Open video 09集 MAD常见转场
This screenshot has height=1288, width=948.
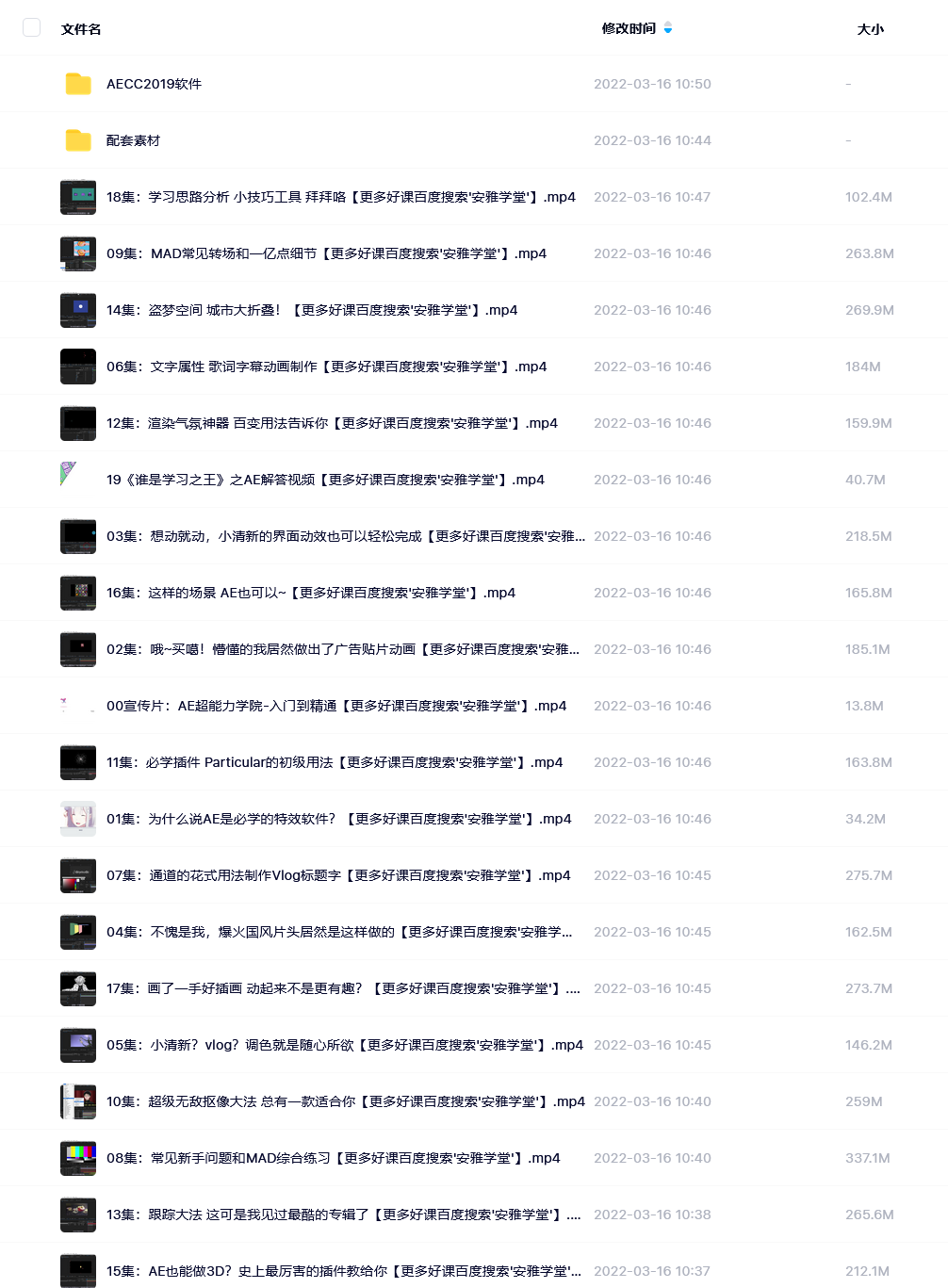[x=326, y=253]
